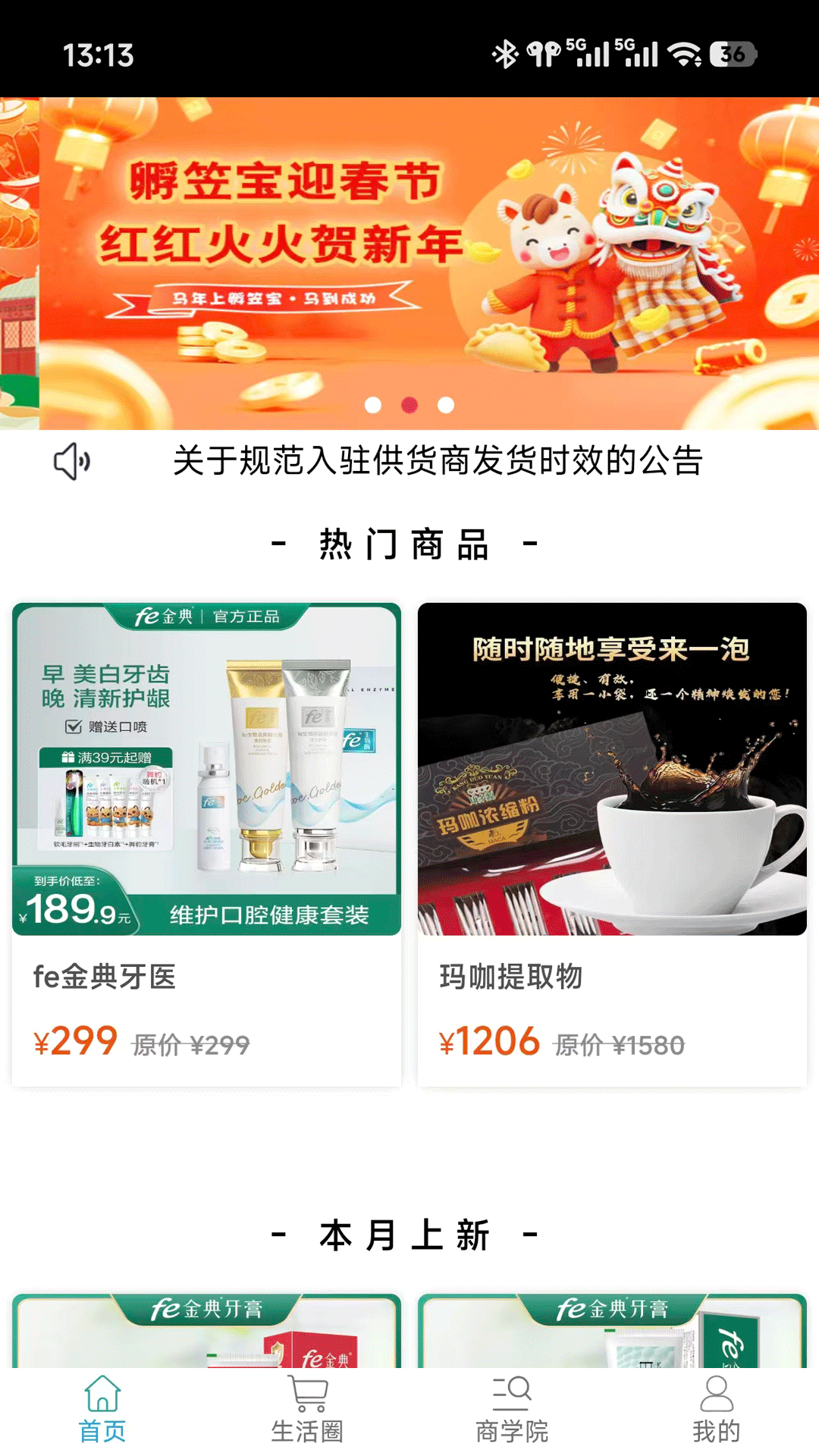Mute the announcement speaker icon

(x=72, y=460)
